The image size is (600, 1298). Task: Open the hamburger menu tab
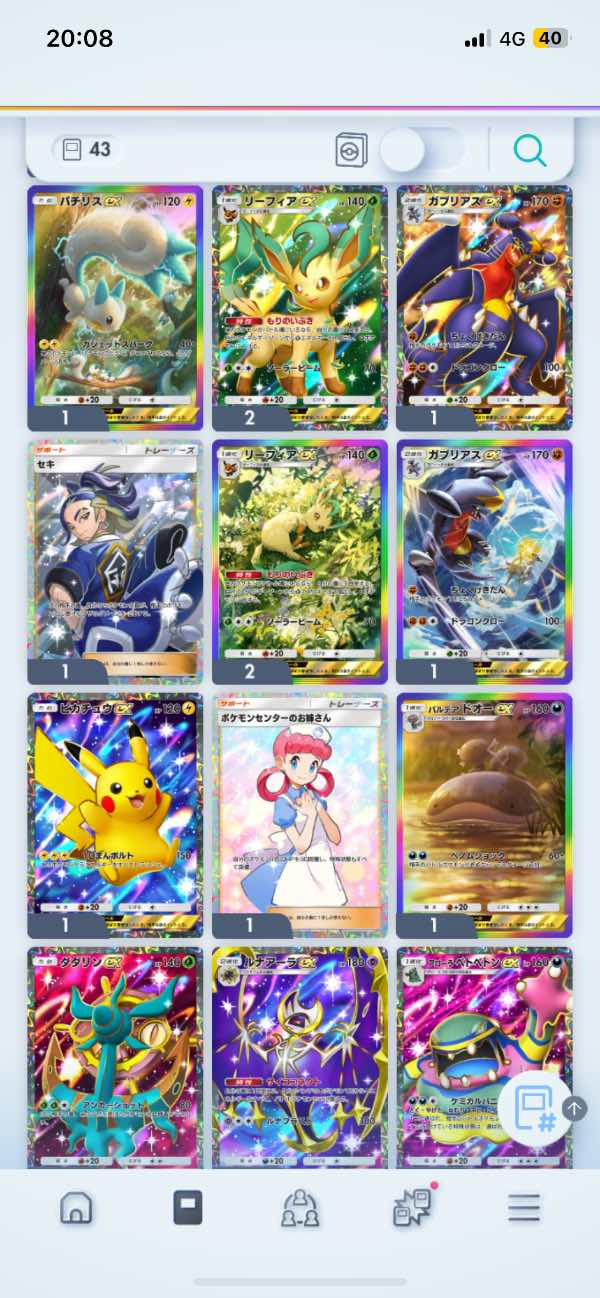click(x=523, y=1208)
